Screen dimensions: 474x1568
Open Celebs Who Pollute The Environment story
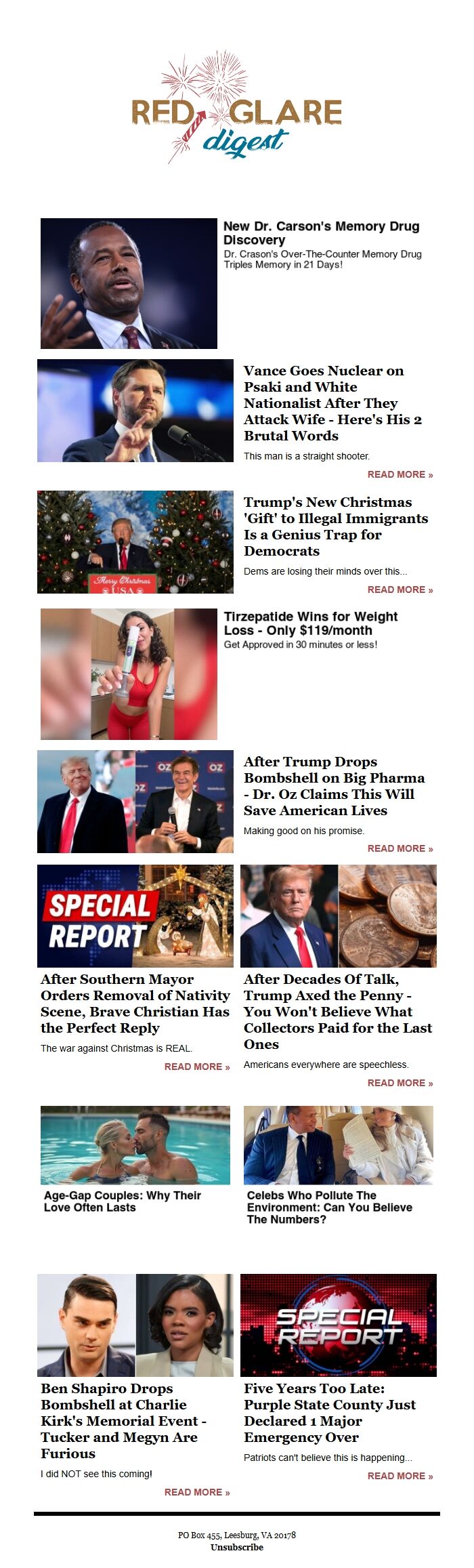click(x=329, y=1207)
